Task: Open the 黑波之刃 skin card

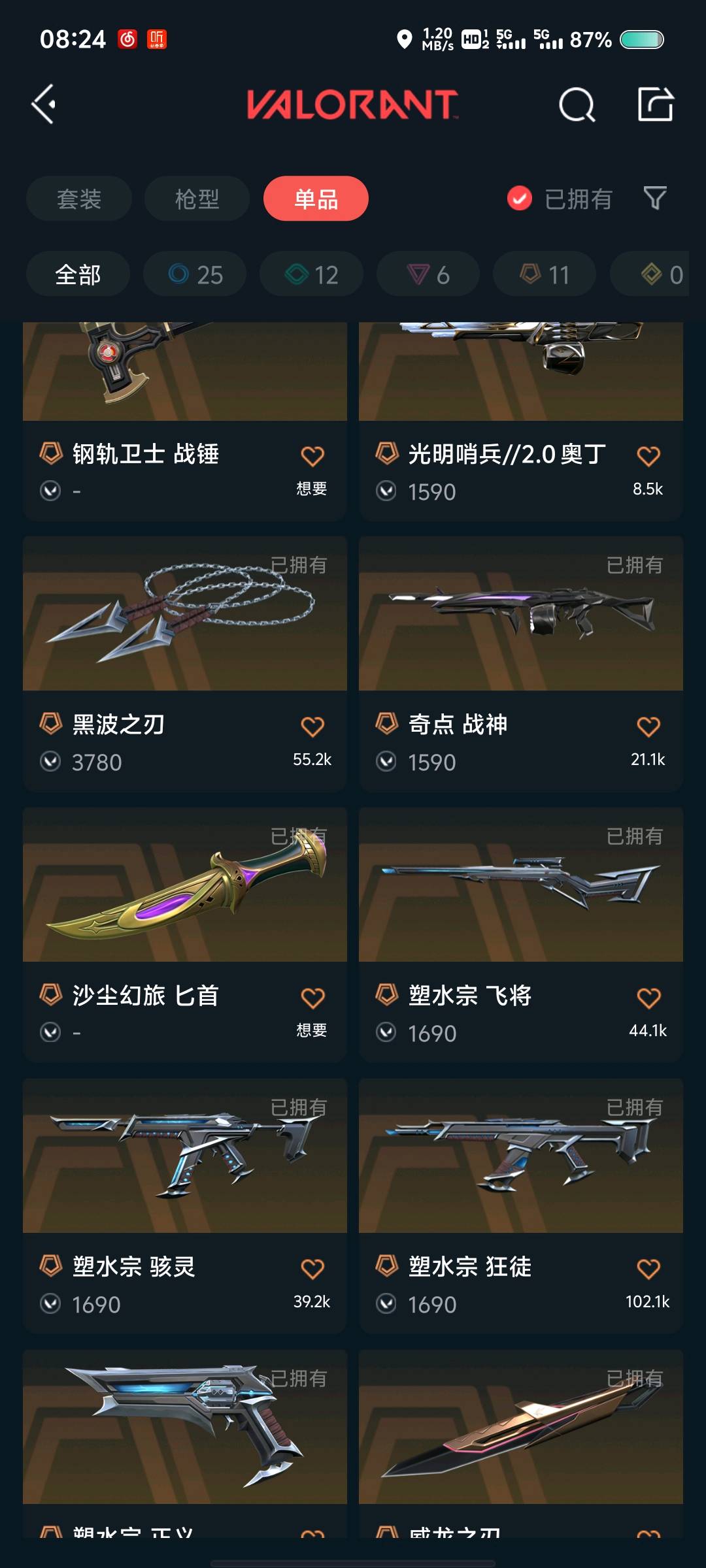Action: tap(184, 614)
